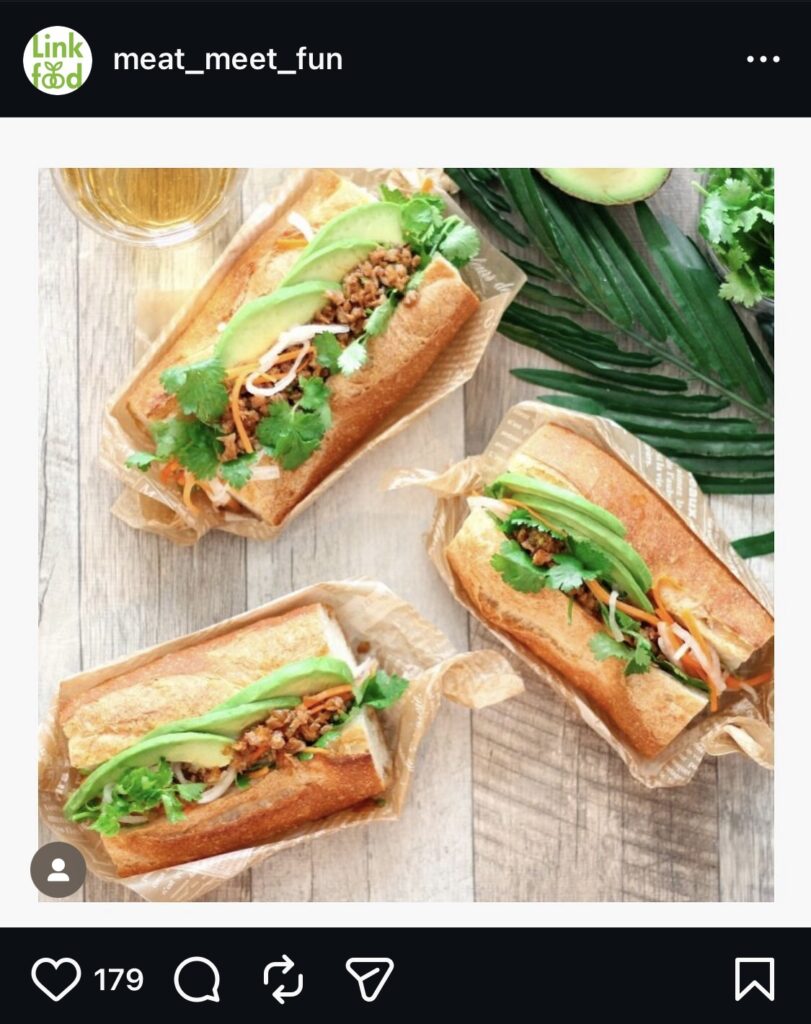Repost this sandwich post
Screen dimensions: 811x1024
pyautogui.click(x=283, y=979)
